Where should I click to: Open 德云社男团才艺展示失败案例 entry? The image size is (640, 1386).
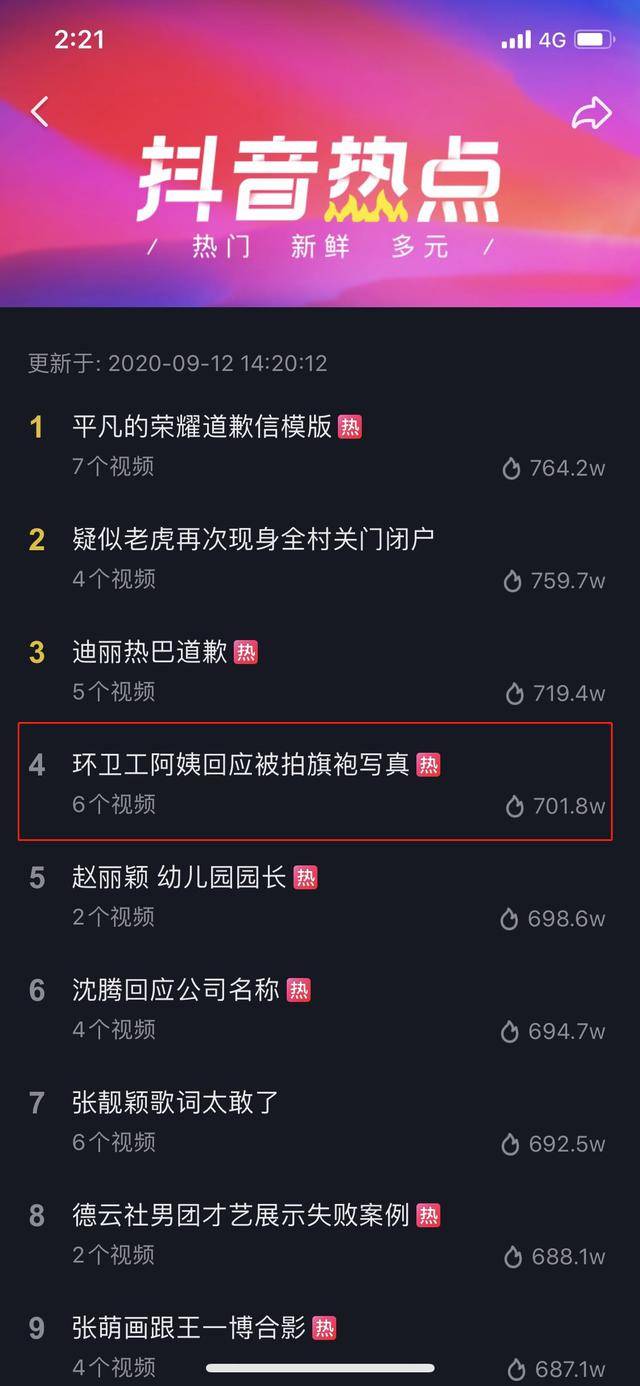pyautogui.click(x=241, y=1216)
